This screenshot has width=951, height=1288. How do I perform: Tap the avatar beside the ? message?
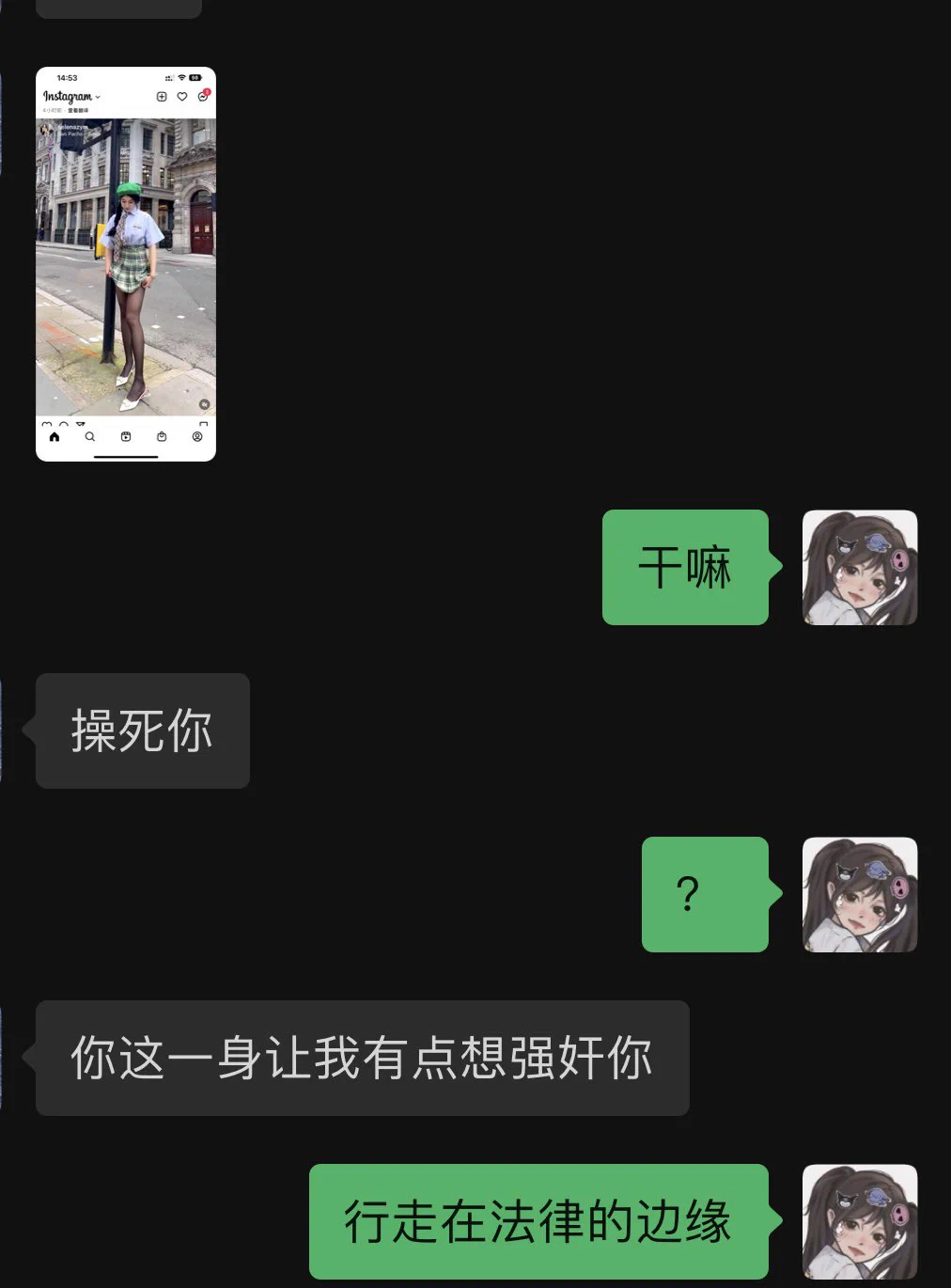pyautogui.click(x=859, y=895)
